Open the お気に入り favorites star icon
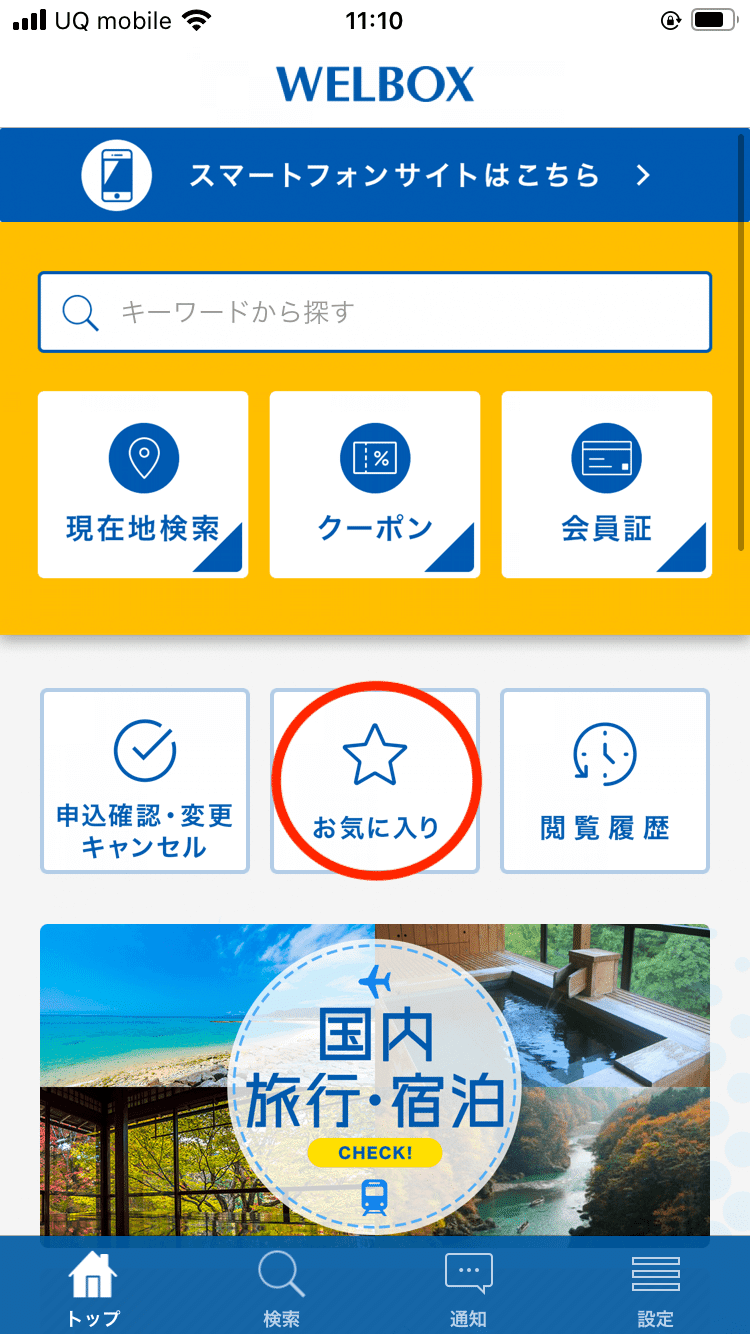 coord(374,755)
